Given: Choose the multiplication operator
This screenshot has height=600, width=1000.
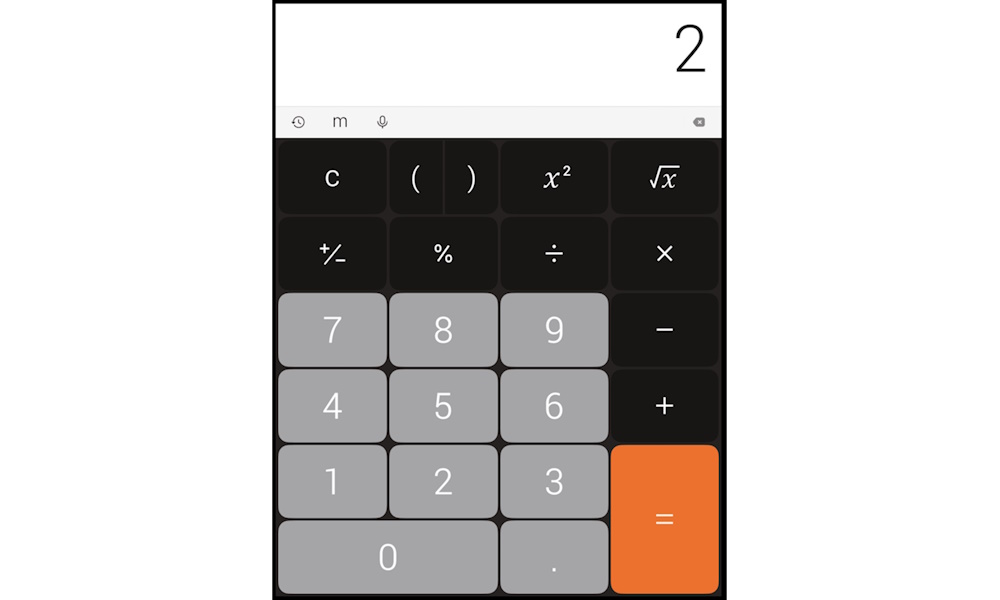Looking at the screenshot, I should 664,254.
